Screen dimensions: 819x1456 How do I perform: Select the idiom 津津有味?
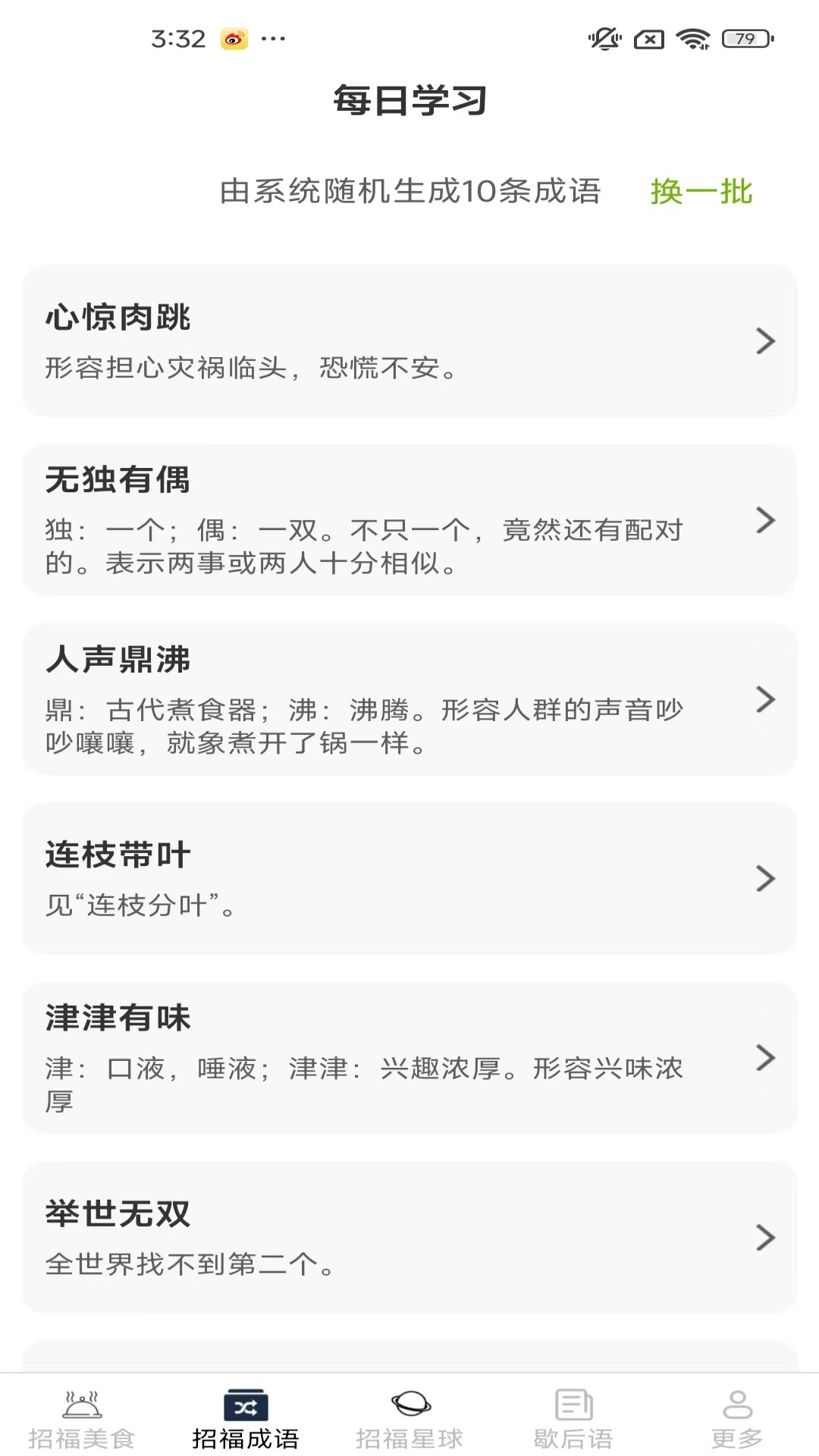pyautogui.click(x=409, y=1057)
